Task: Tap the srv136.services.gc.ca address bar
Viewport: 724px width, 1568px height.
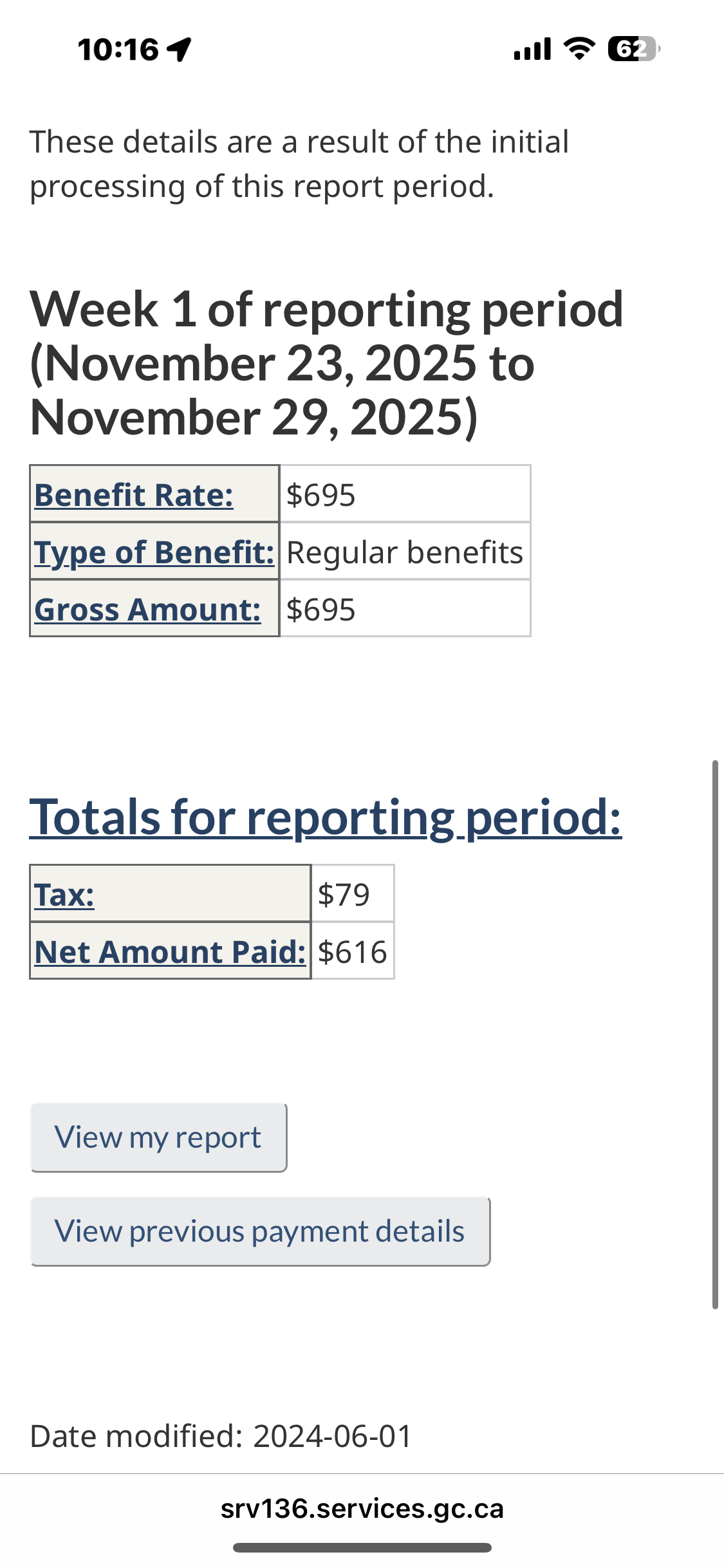Action: 362,1508
